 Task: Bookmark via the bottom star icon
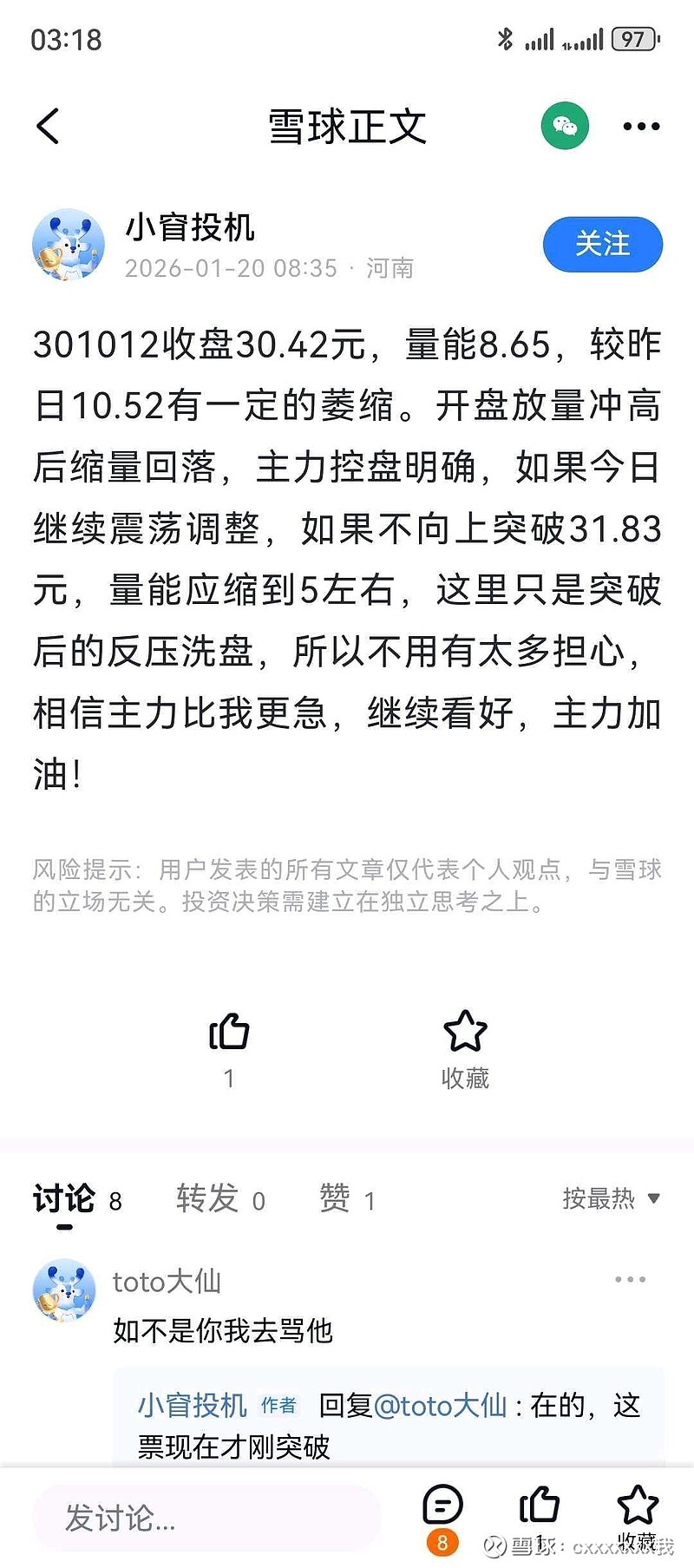(x=638, y=1502)
